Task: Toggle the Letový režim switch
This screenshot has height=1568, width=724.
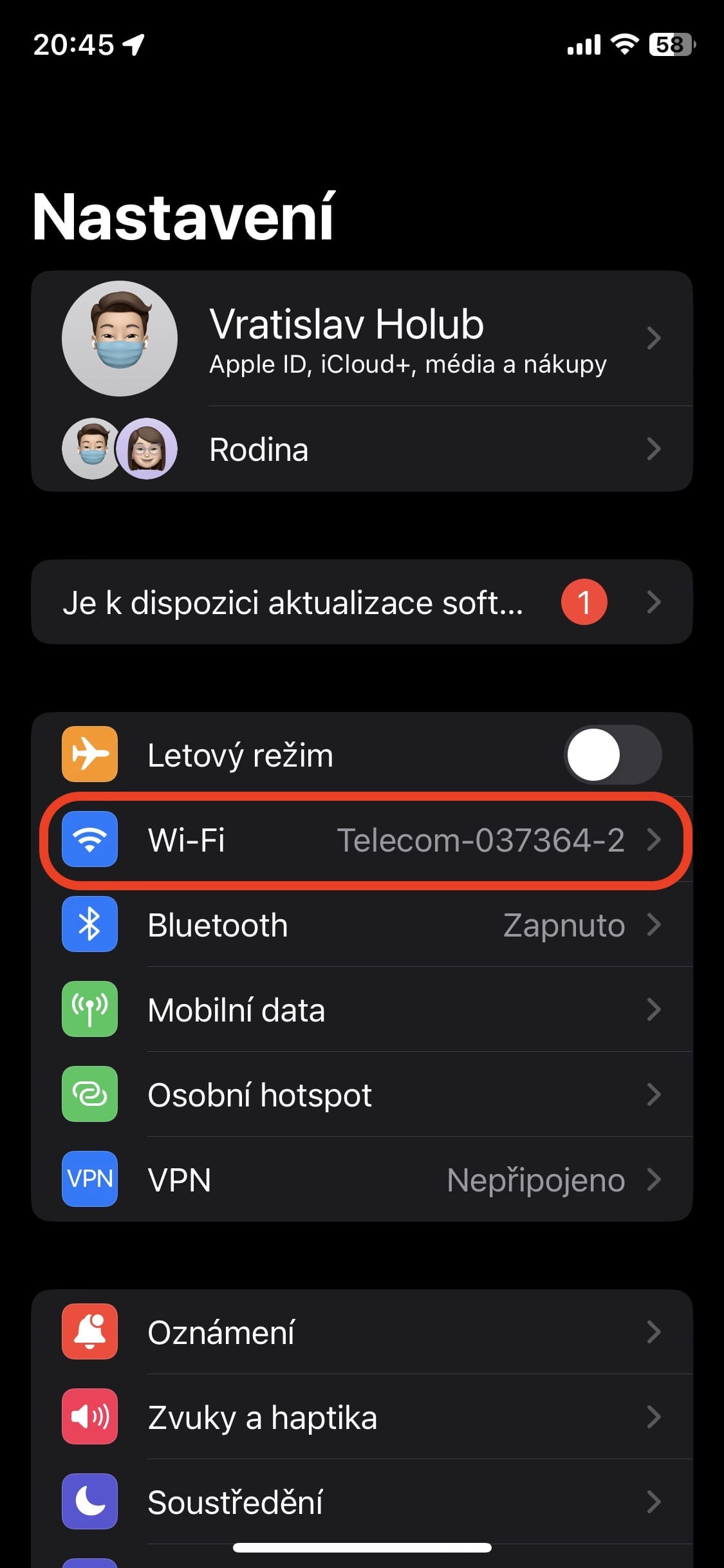Action: [x=612, y=754]
